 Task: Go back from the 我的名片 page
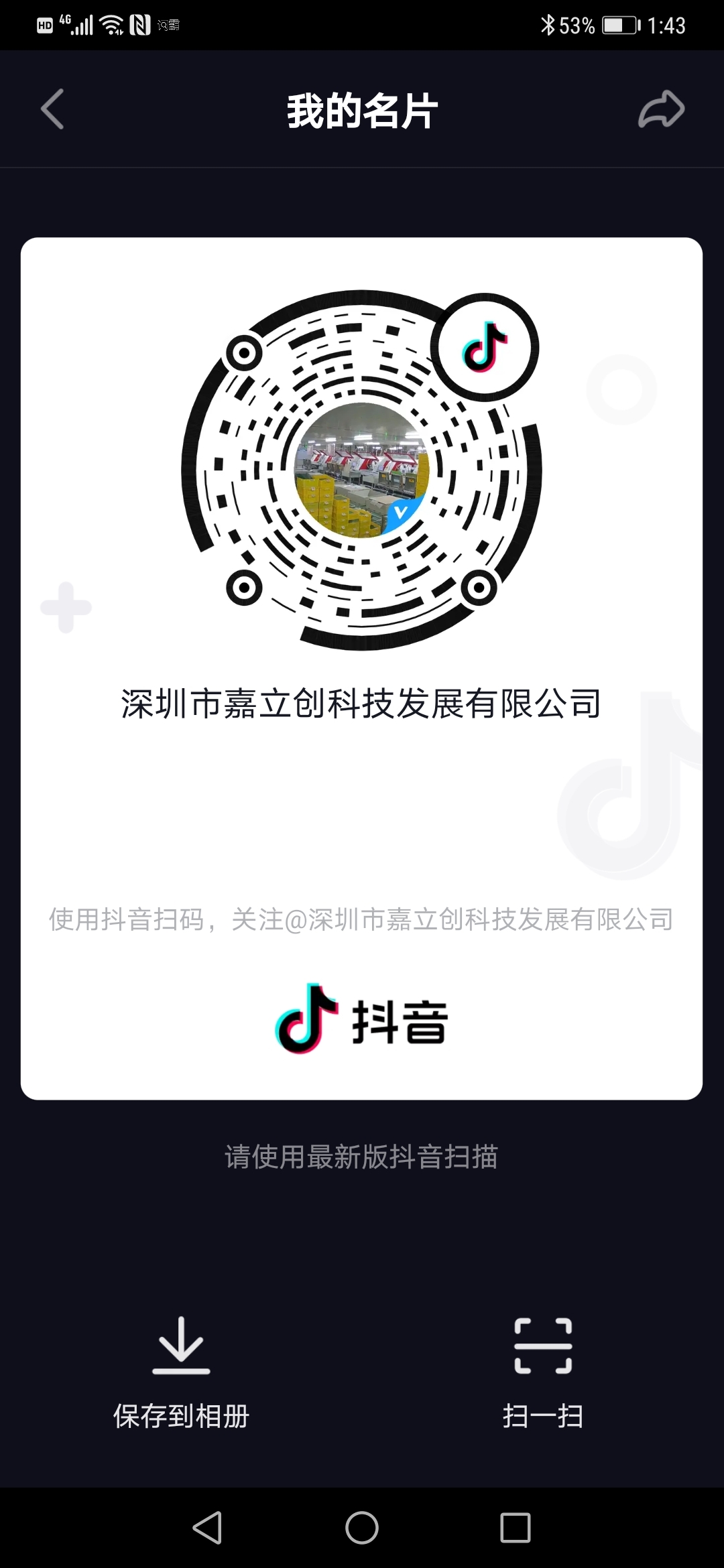(52, 109)
